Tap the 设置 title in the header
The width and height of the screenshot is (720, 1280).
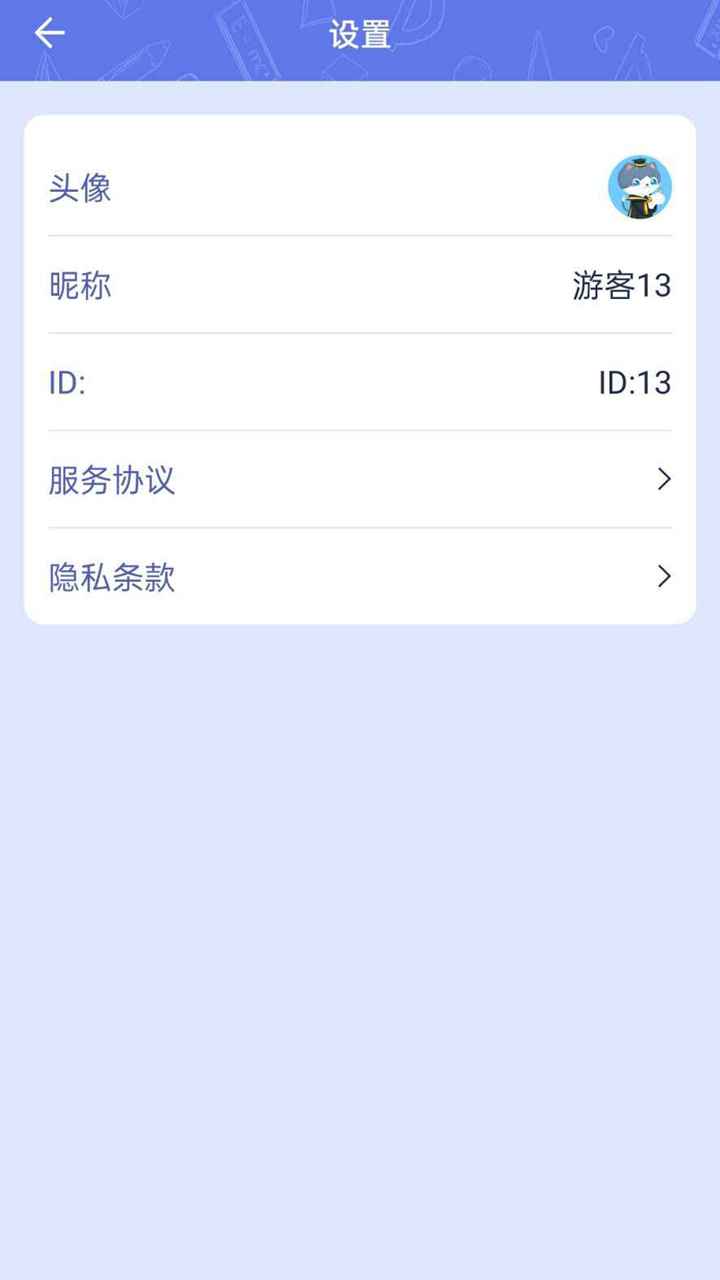358,33
